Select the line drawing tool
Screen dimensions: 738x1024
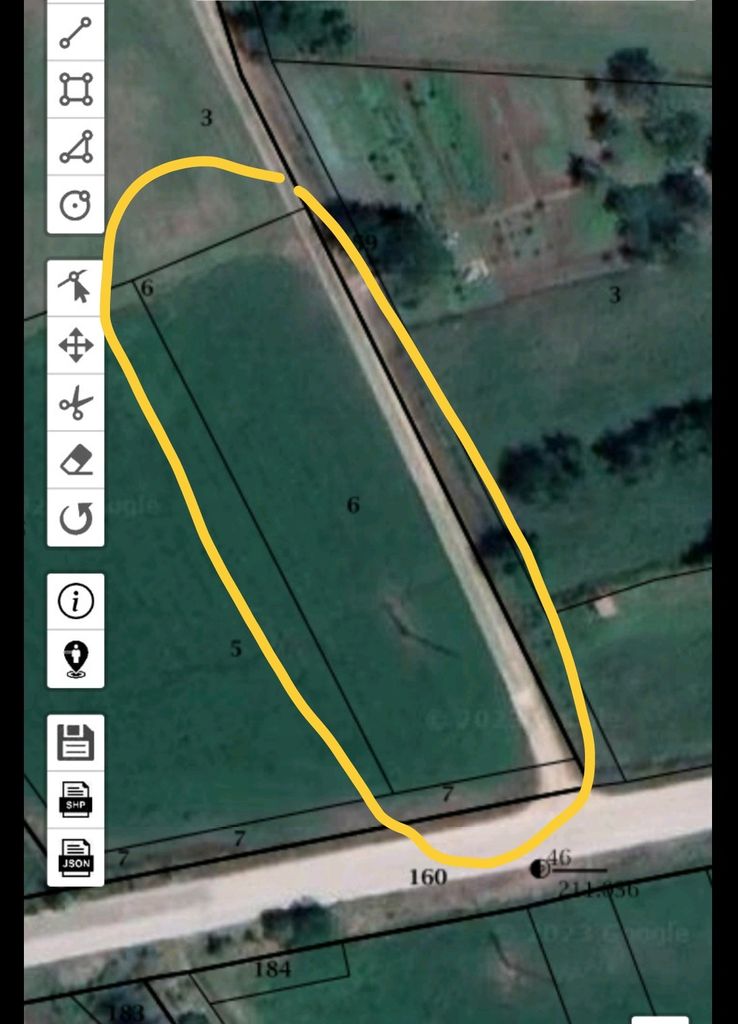point(76,32)
